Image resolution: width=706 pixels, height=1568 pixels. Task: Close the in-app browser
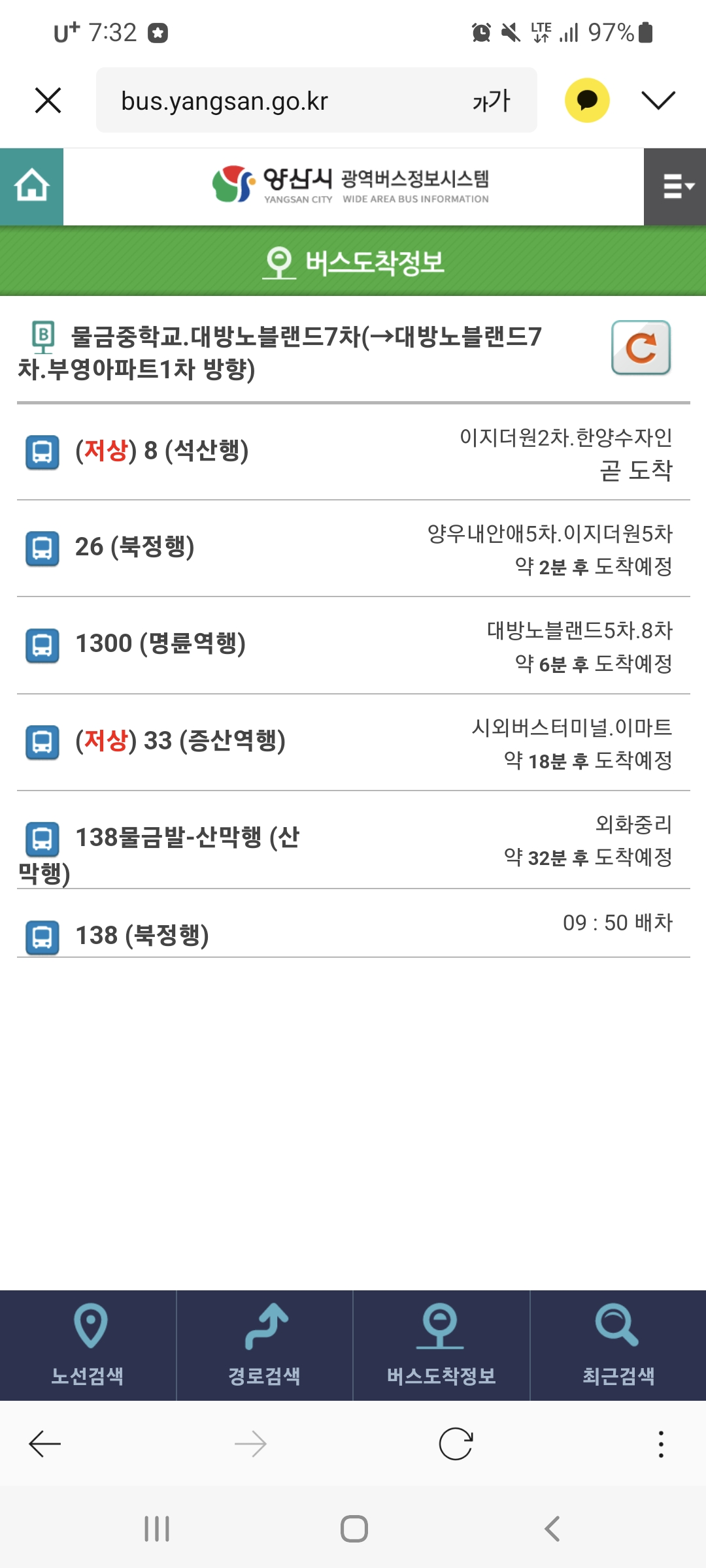click(48, 101)
